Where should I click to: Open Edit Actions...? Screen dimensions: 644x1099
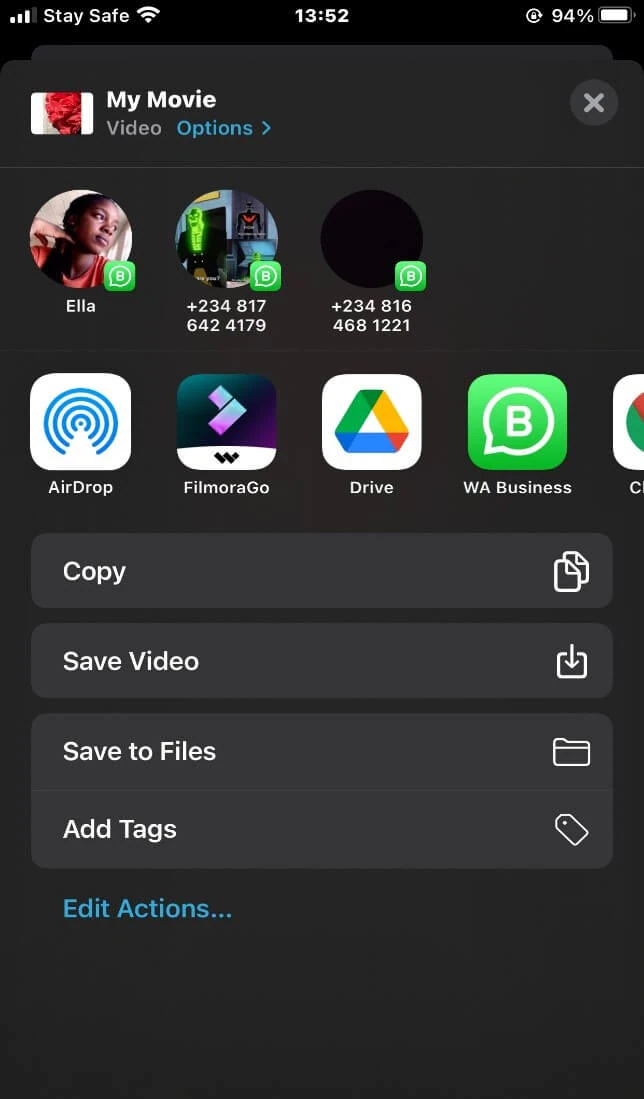[147, 908]
